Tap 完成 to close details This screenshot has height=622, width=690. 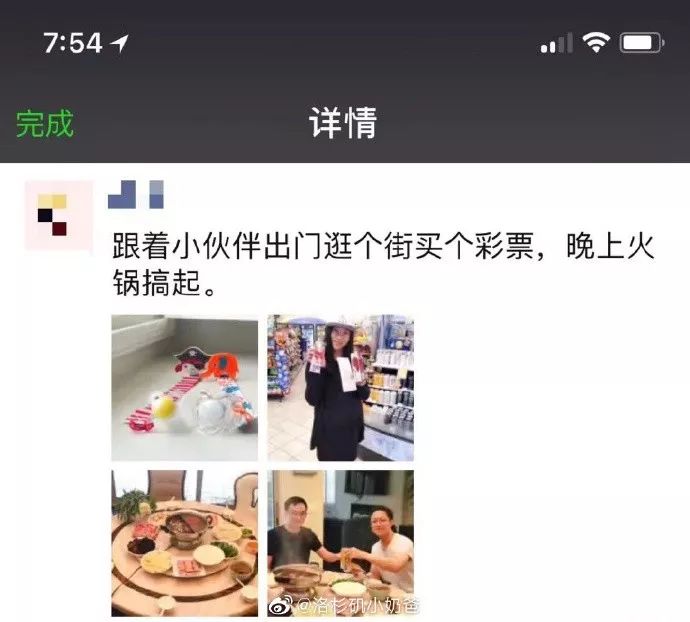click(45, 124)
